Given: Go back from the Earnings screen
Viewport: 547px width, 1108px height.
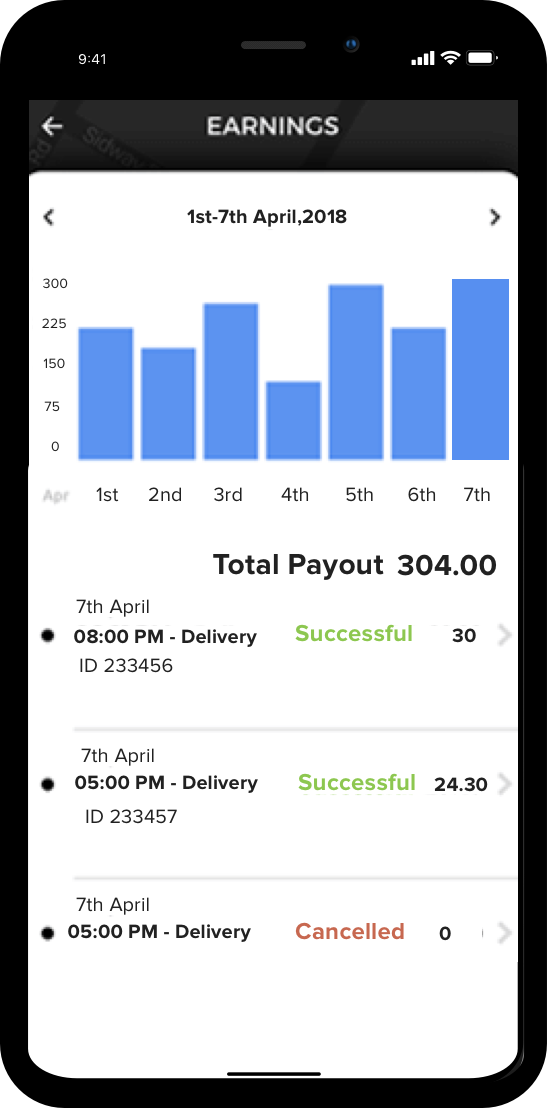Looking at the screenshot, I should [52, 126].
